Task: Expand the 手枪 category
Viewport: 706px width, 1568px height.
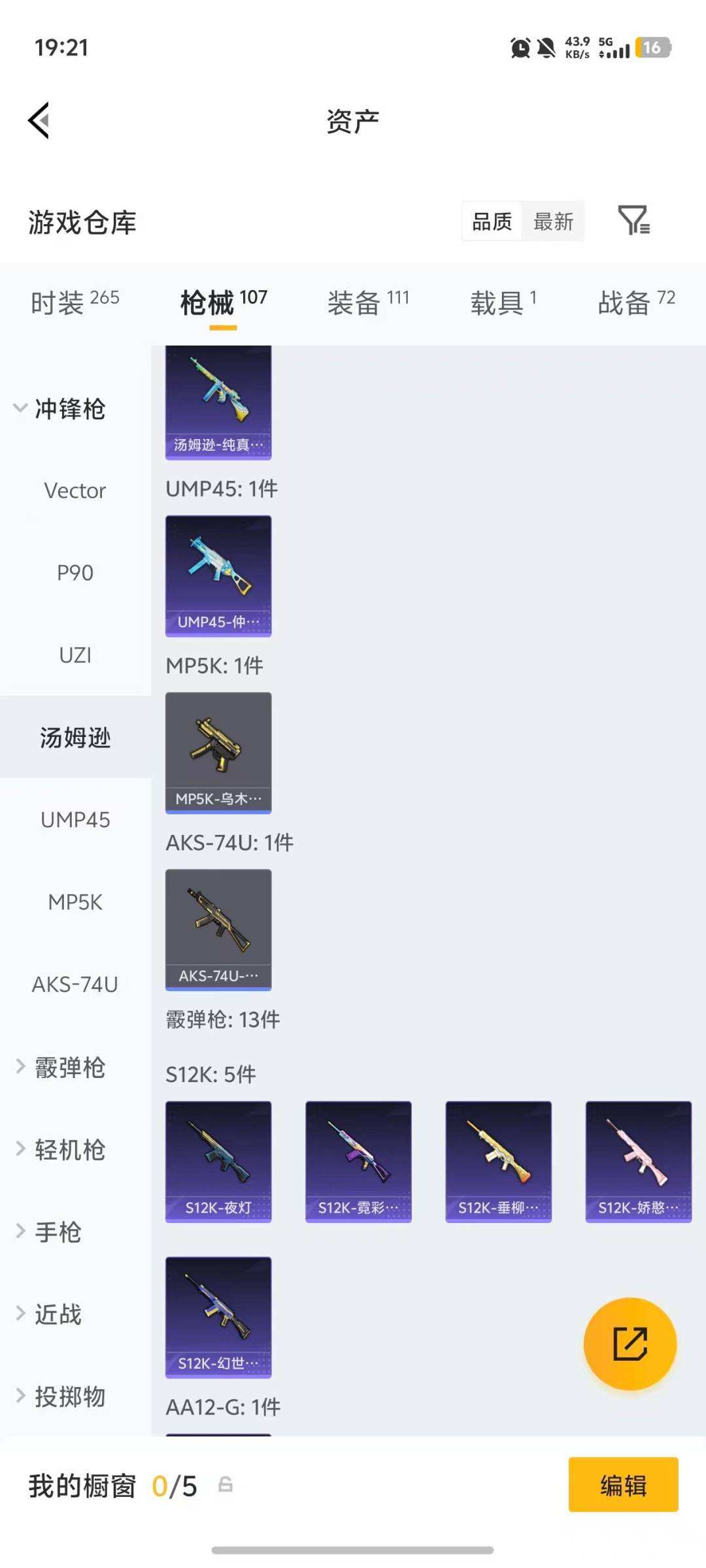Action: click(x=58, y=1232)
